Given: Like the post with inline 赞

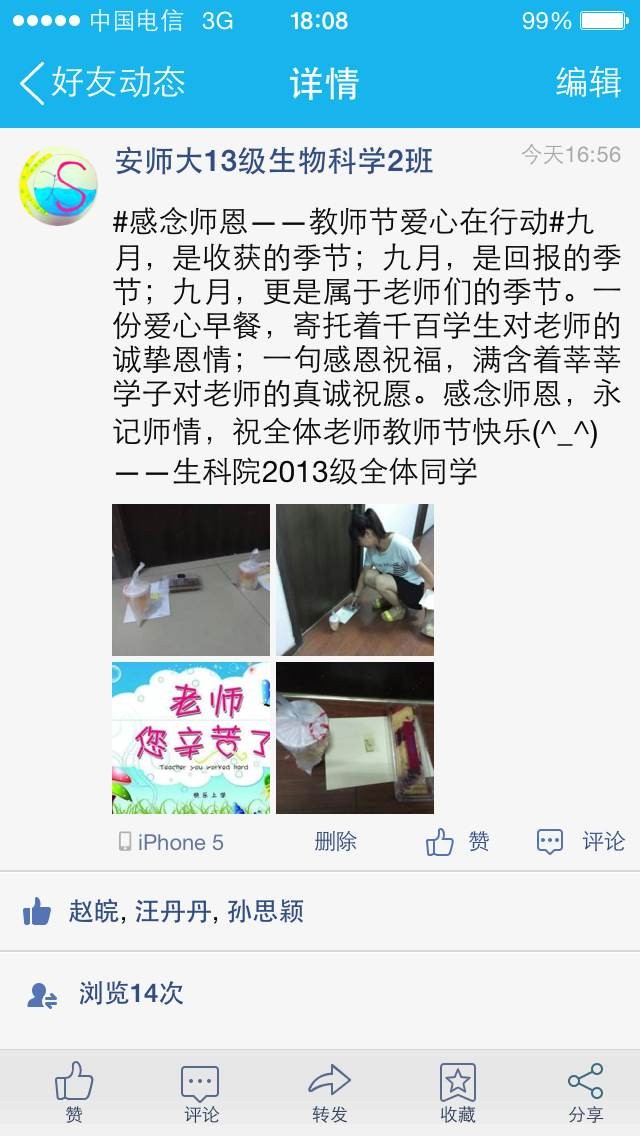Looking at the screenshot, I should point(458,842).
